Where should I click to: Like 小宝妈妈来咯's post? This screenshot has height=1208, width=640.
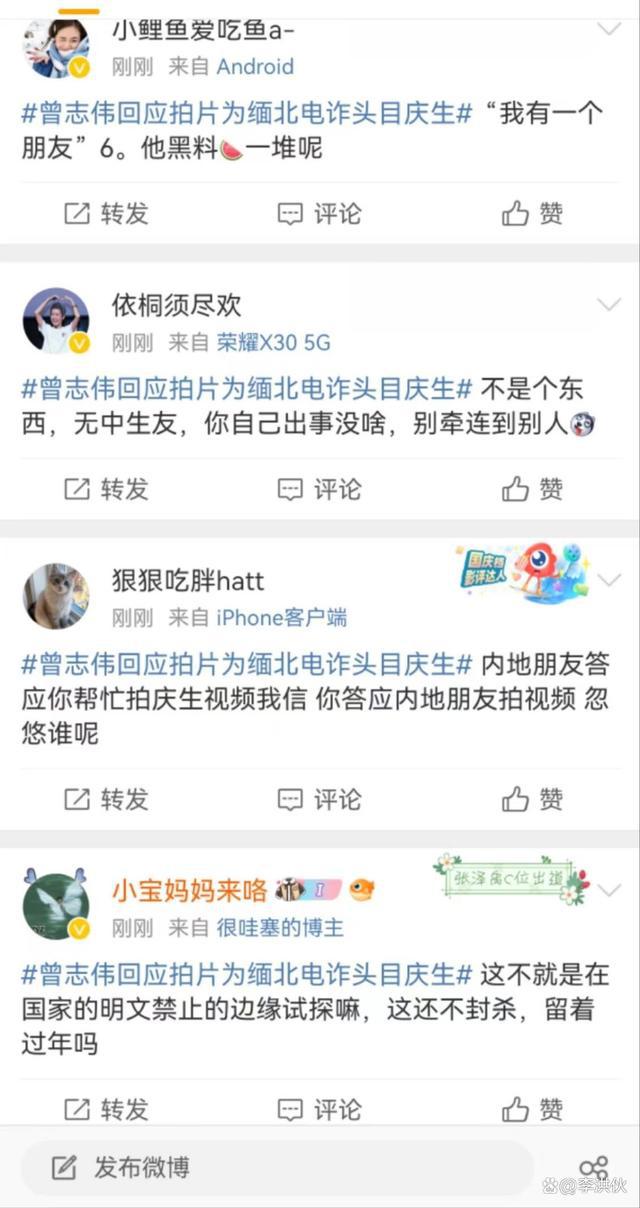pyautogui.click(x=532, y=1108)
